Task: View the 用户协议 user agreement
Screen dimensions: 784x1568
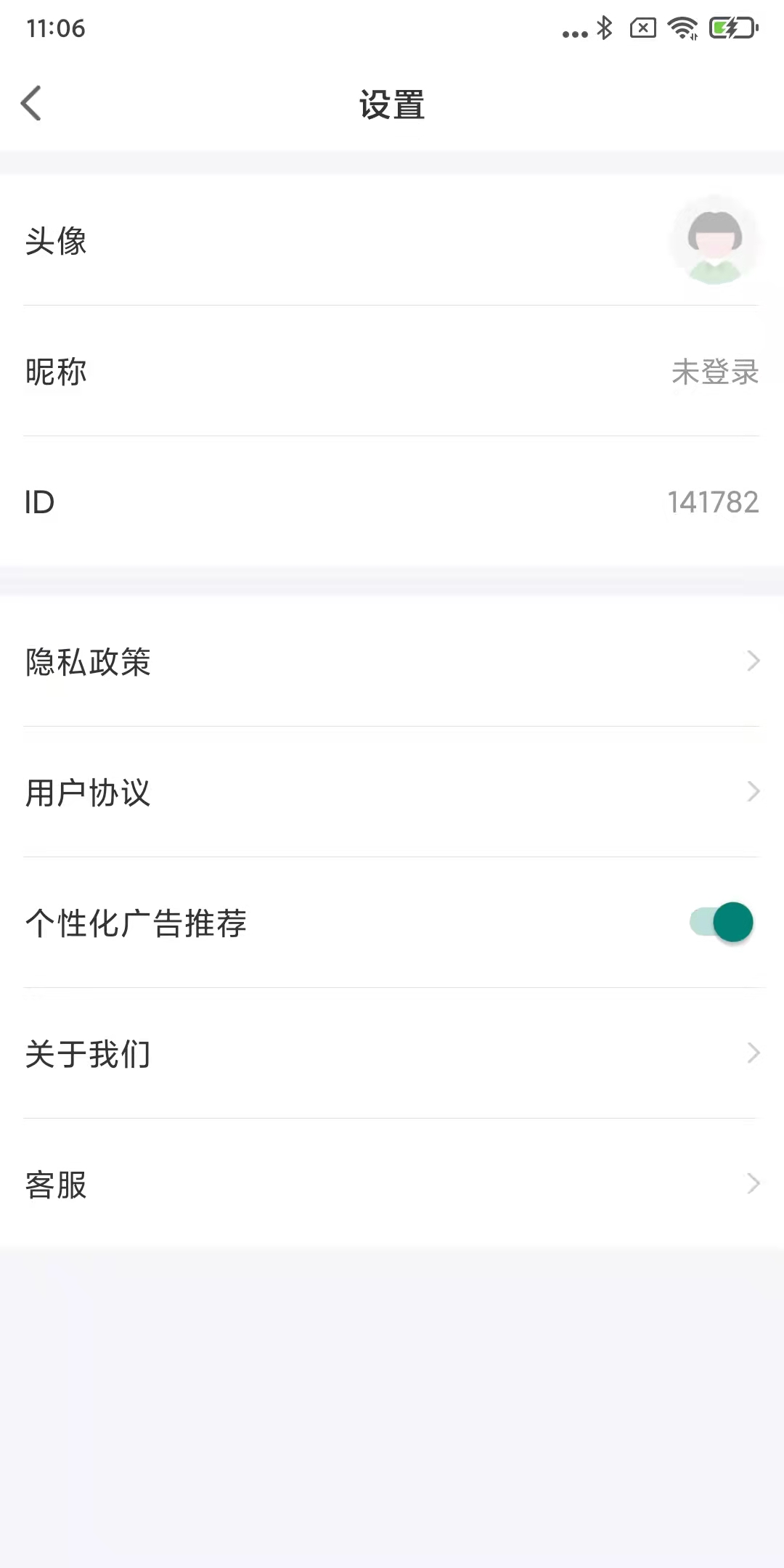Action: (392, 792)
